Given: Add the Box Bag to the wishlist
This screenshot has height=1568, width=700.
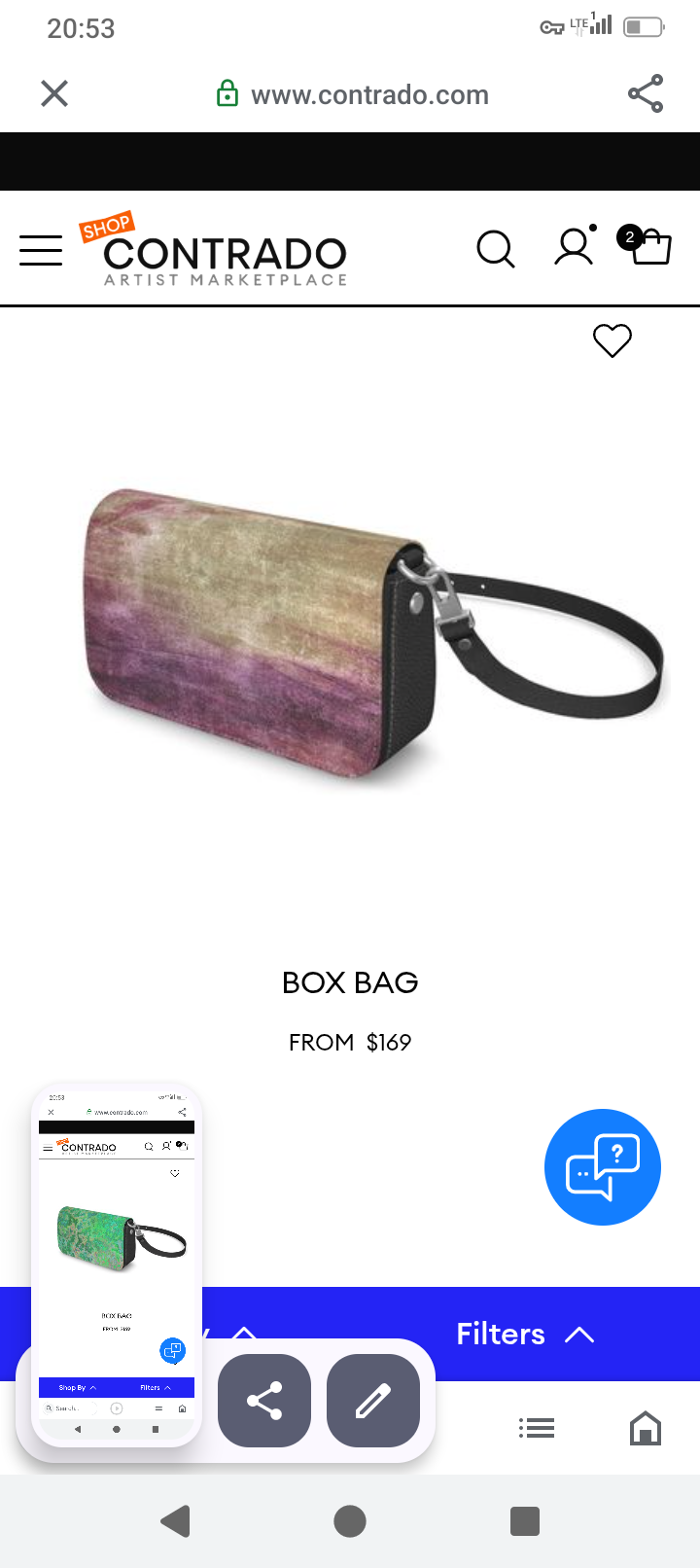Looking at the screenshot, I should click(612, 340).
